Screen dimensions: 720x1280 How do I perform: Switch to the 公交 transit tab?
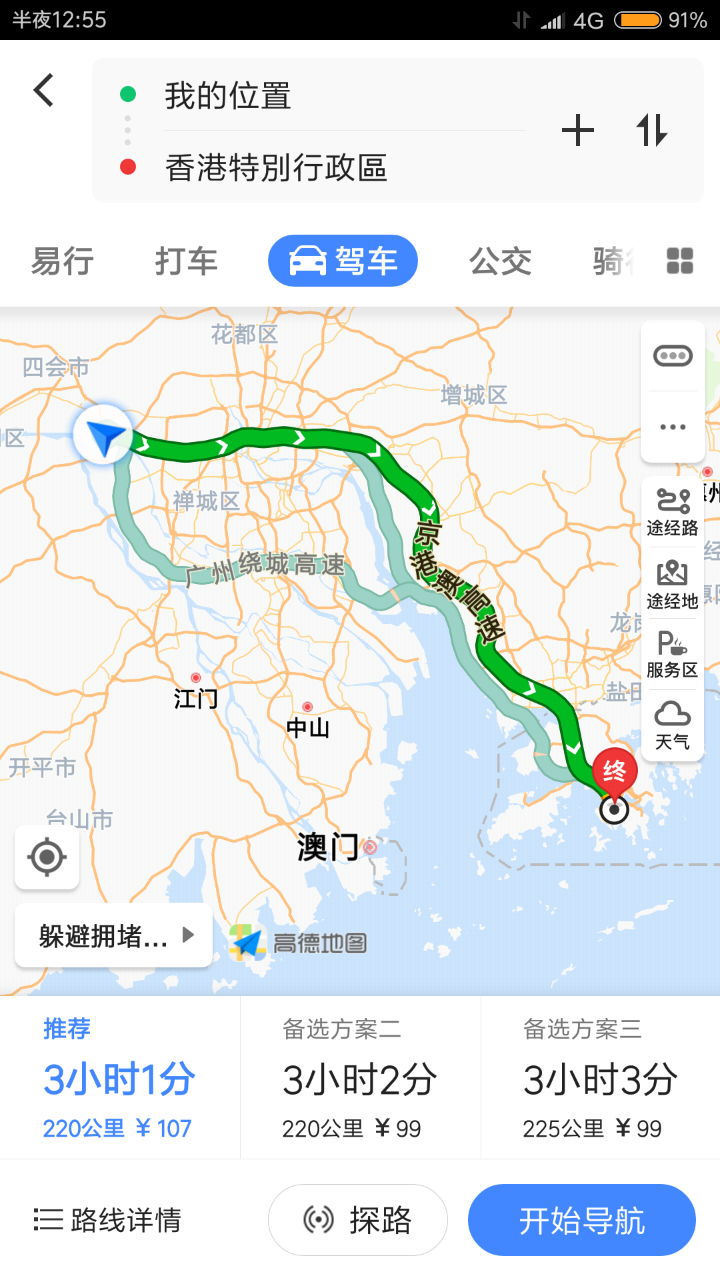tap(500, 262)
